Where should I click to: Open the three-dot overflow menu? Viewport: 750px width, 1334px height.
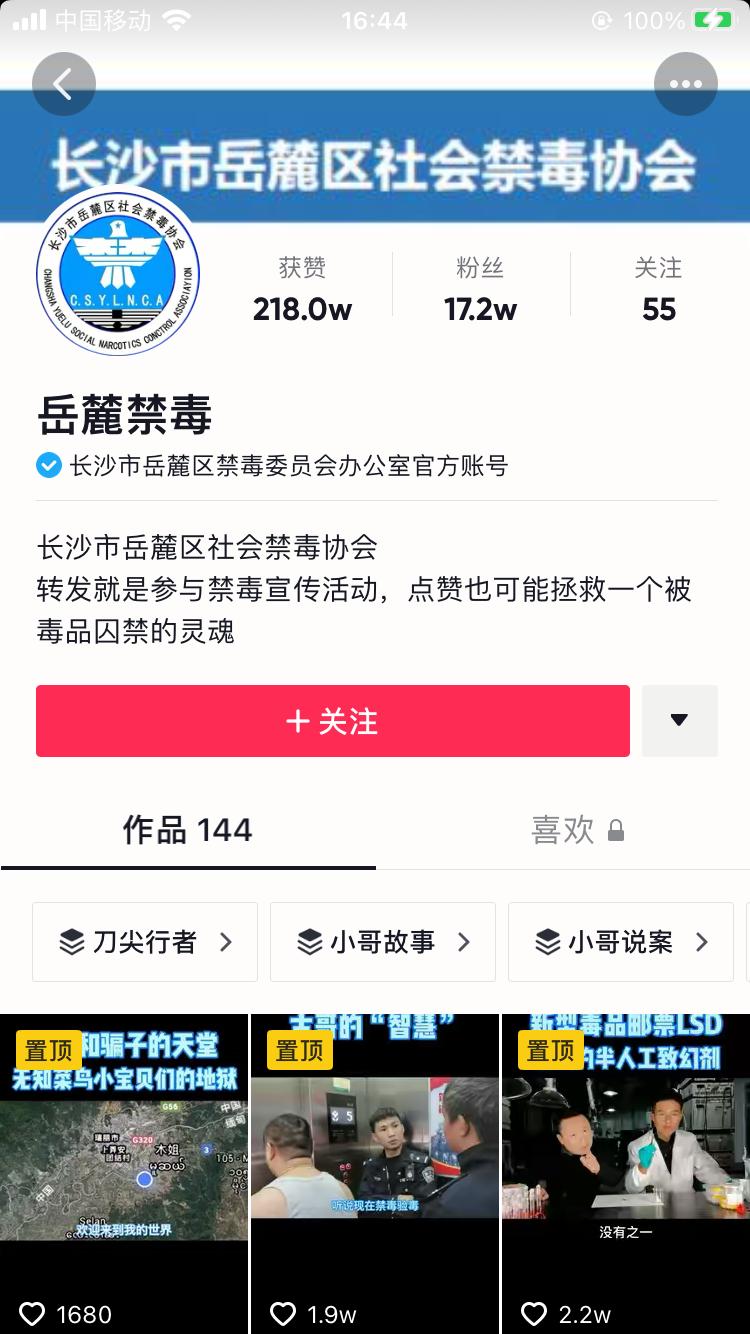[685, 84]
